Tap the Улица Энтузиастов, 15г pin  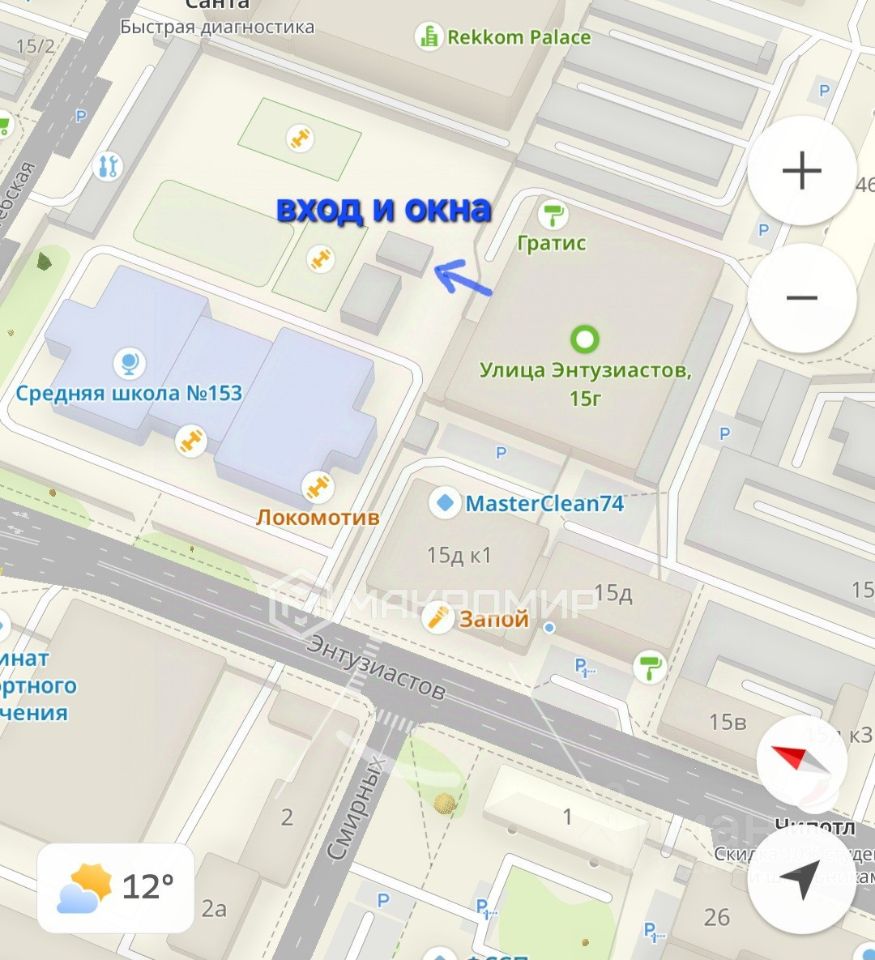click(585, 340)
